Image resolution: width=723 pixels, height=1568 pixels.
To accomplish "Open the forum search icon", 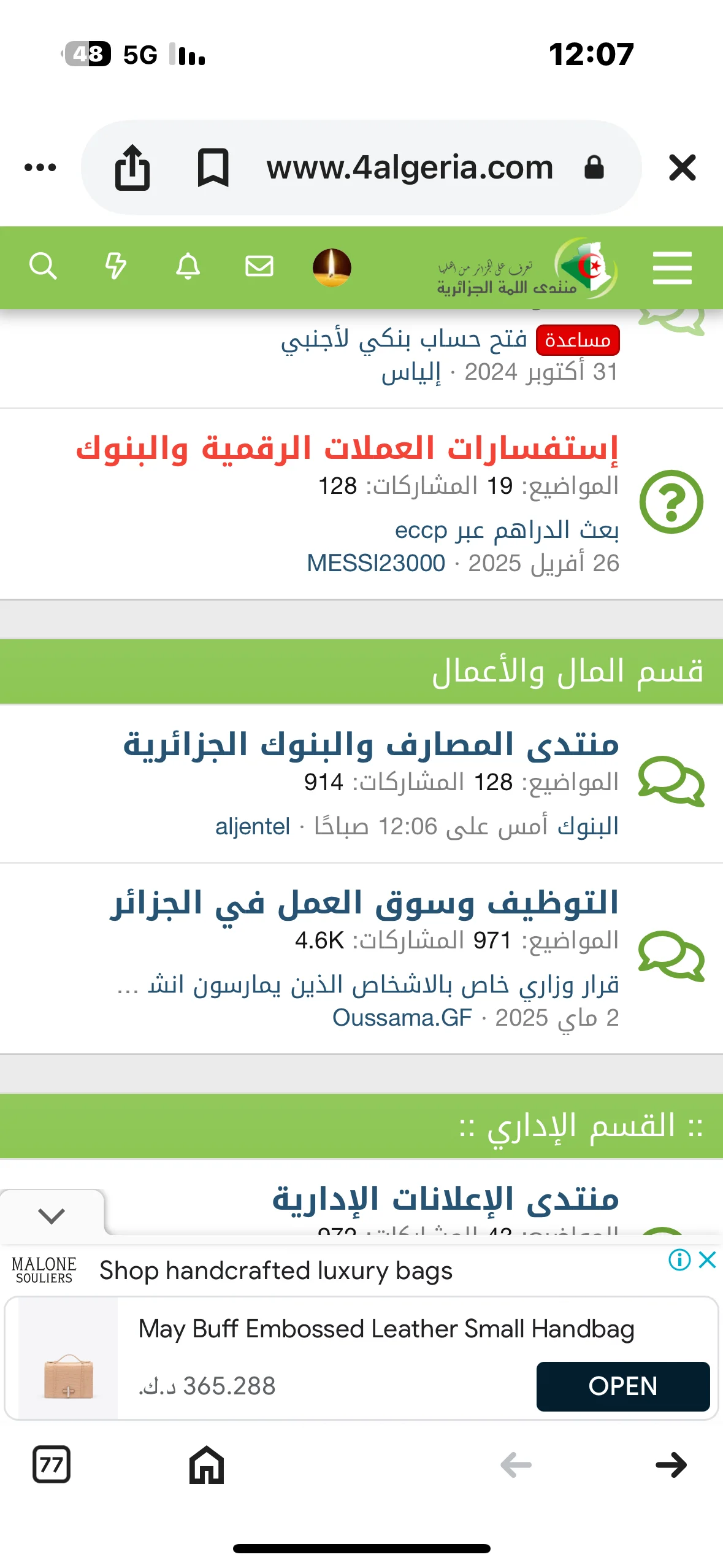I will pyautogui.click(x=43, y=266).
